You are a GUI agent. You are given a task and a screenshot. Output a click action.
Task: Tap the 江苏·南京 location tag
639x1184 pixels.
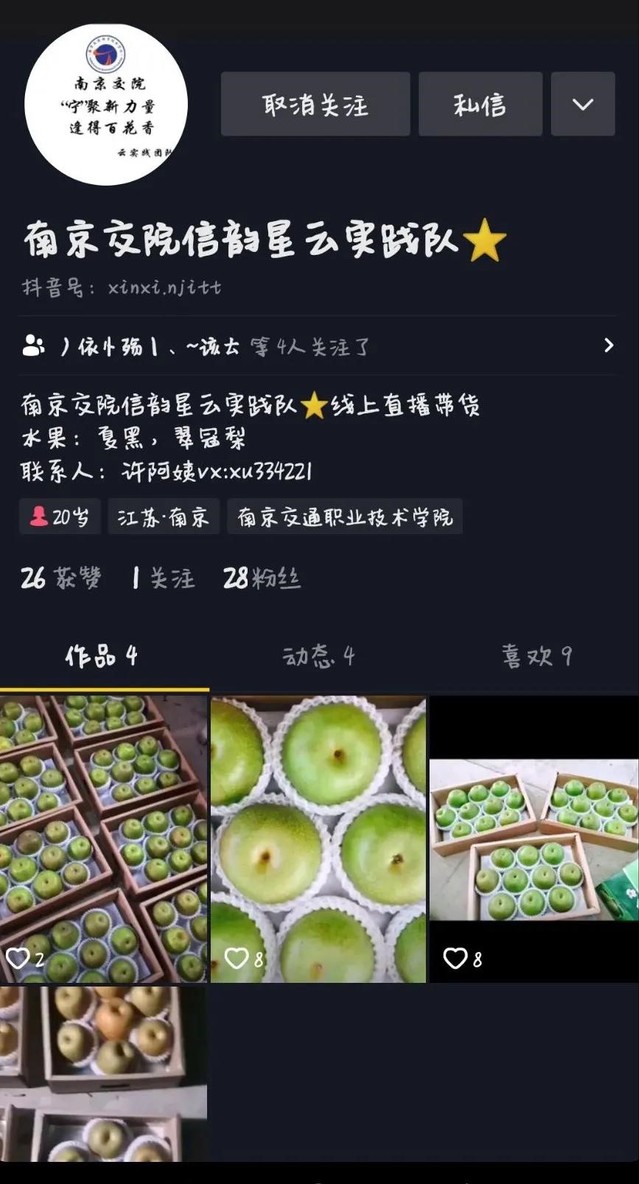click(163, 517)
